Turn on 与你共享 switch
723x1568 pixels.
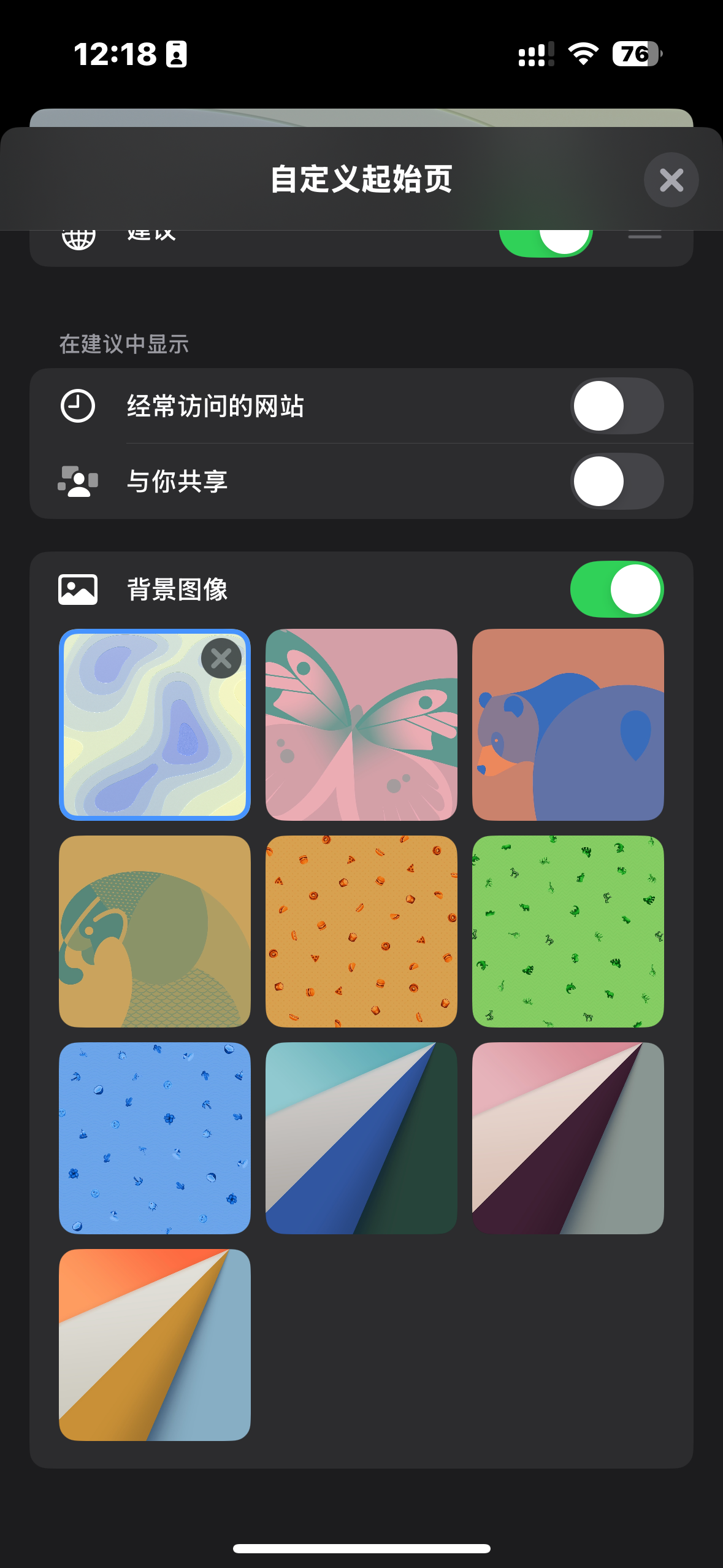[x=617, y=482]
